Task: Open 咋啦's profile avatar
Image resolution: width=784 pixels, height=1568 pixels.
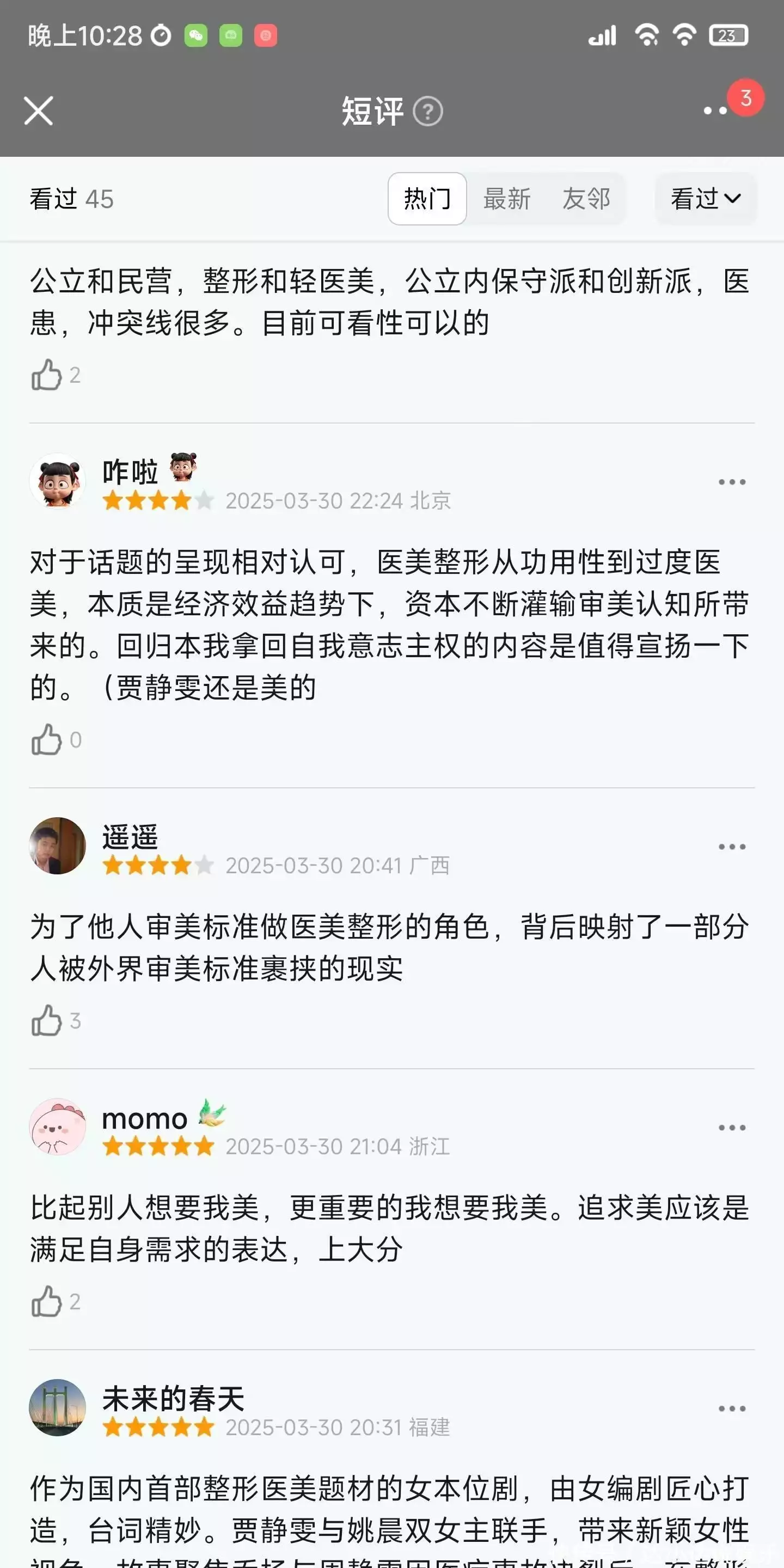Action: coord(57,481)
